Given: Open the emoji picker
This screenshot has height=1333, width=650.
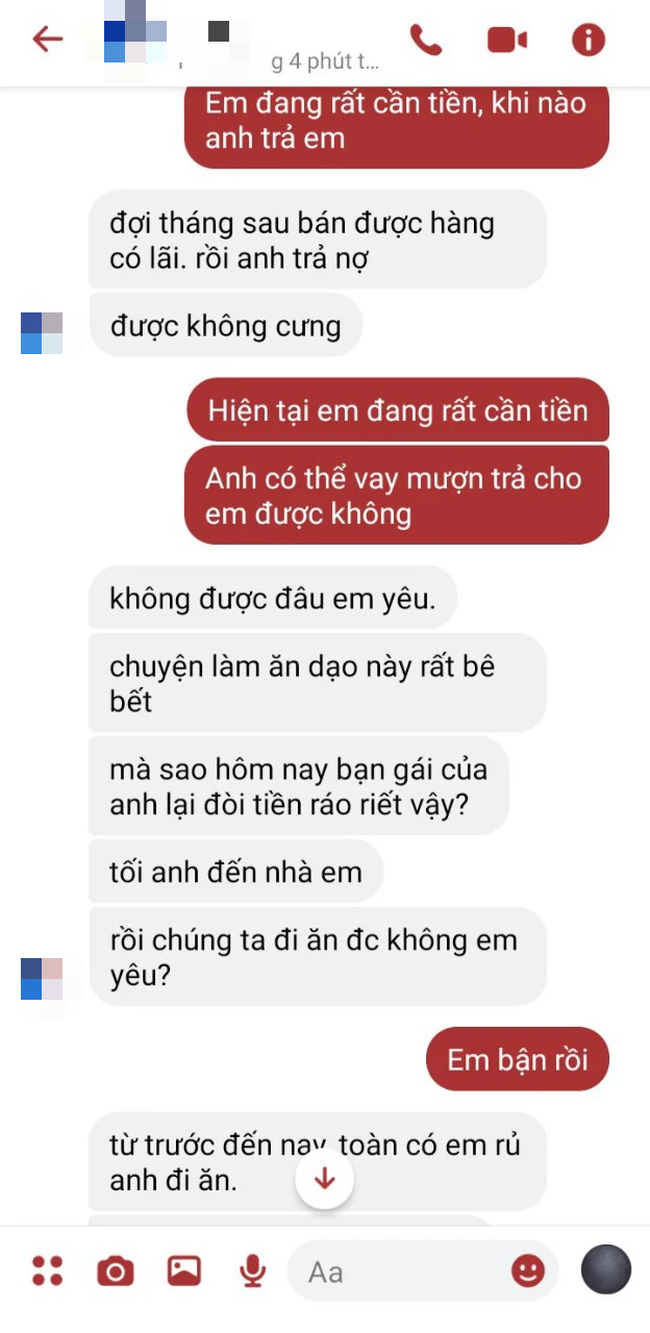Looking at the screenshot, I should (x=528, y=1270).
